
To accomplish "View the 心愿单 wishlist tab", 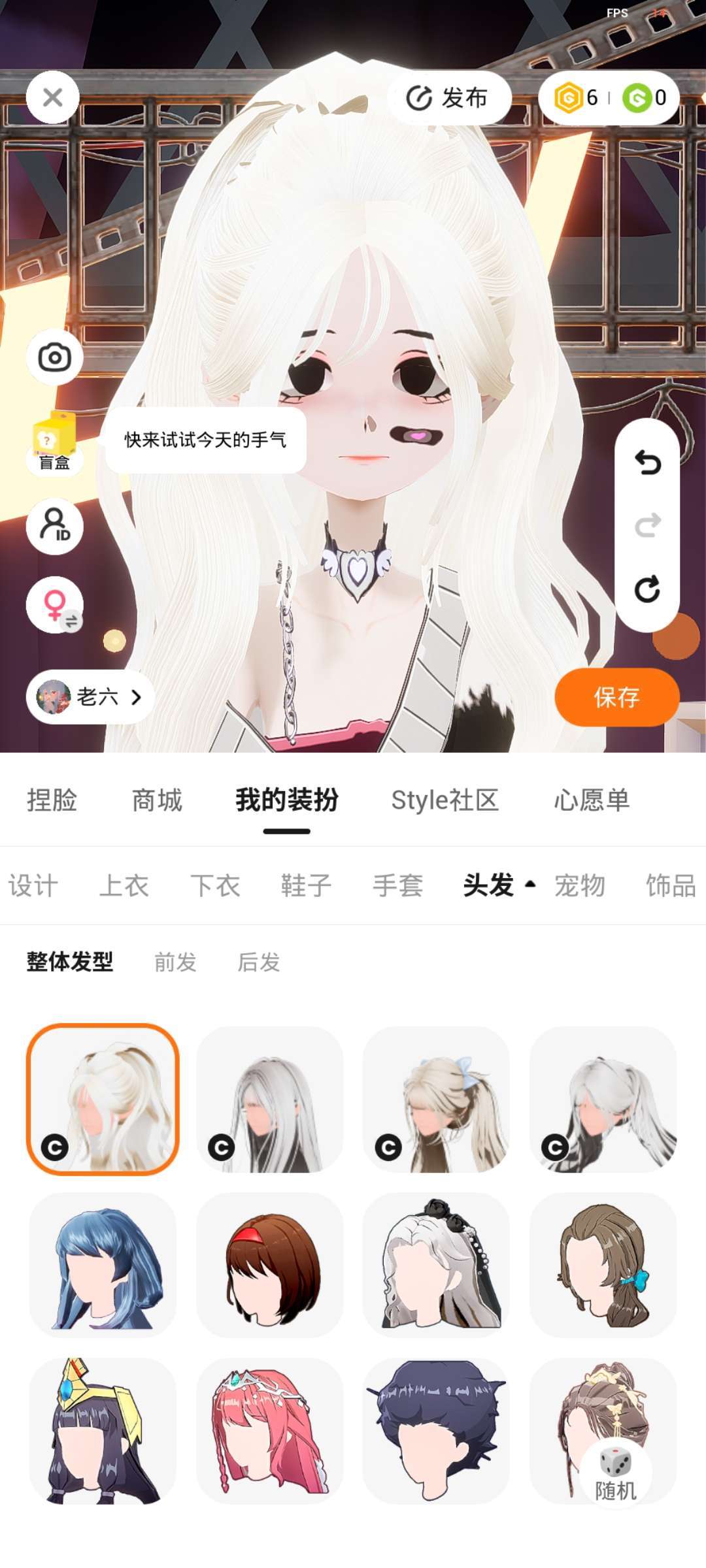I will [592, 800].
